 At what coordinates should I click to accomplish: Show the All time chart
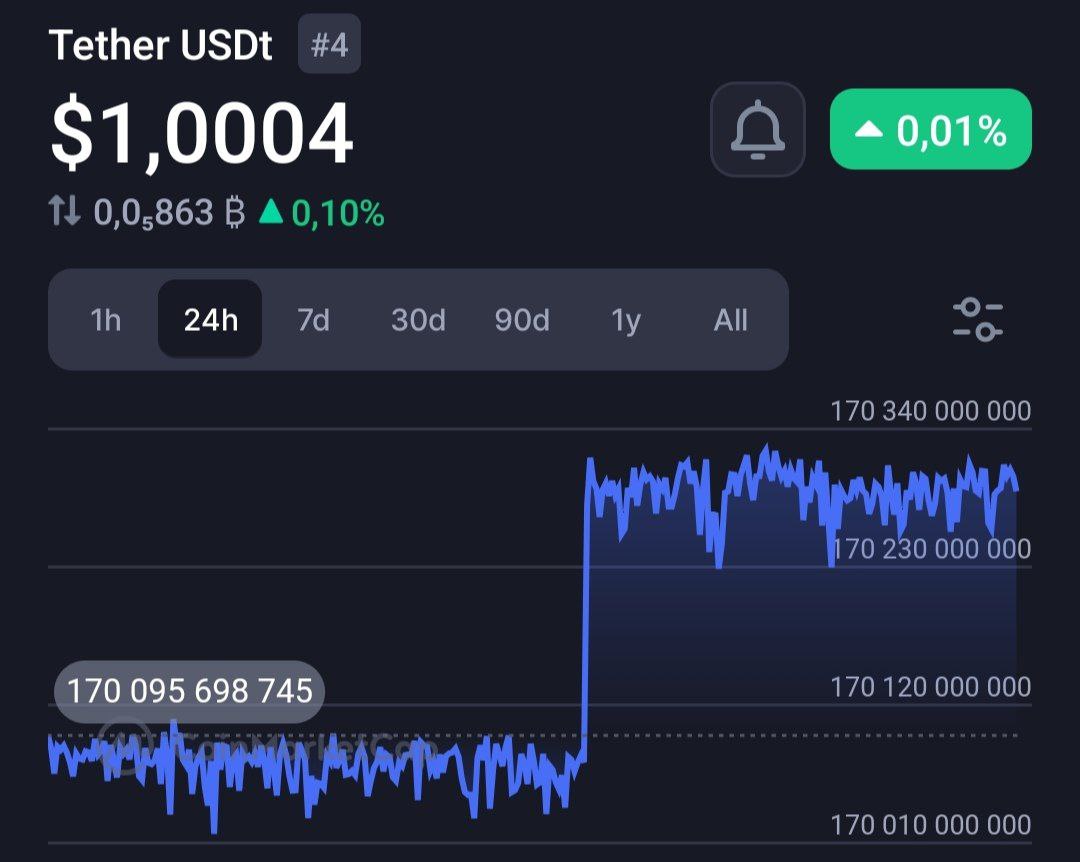point(731,320)
